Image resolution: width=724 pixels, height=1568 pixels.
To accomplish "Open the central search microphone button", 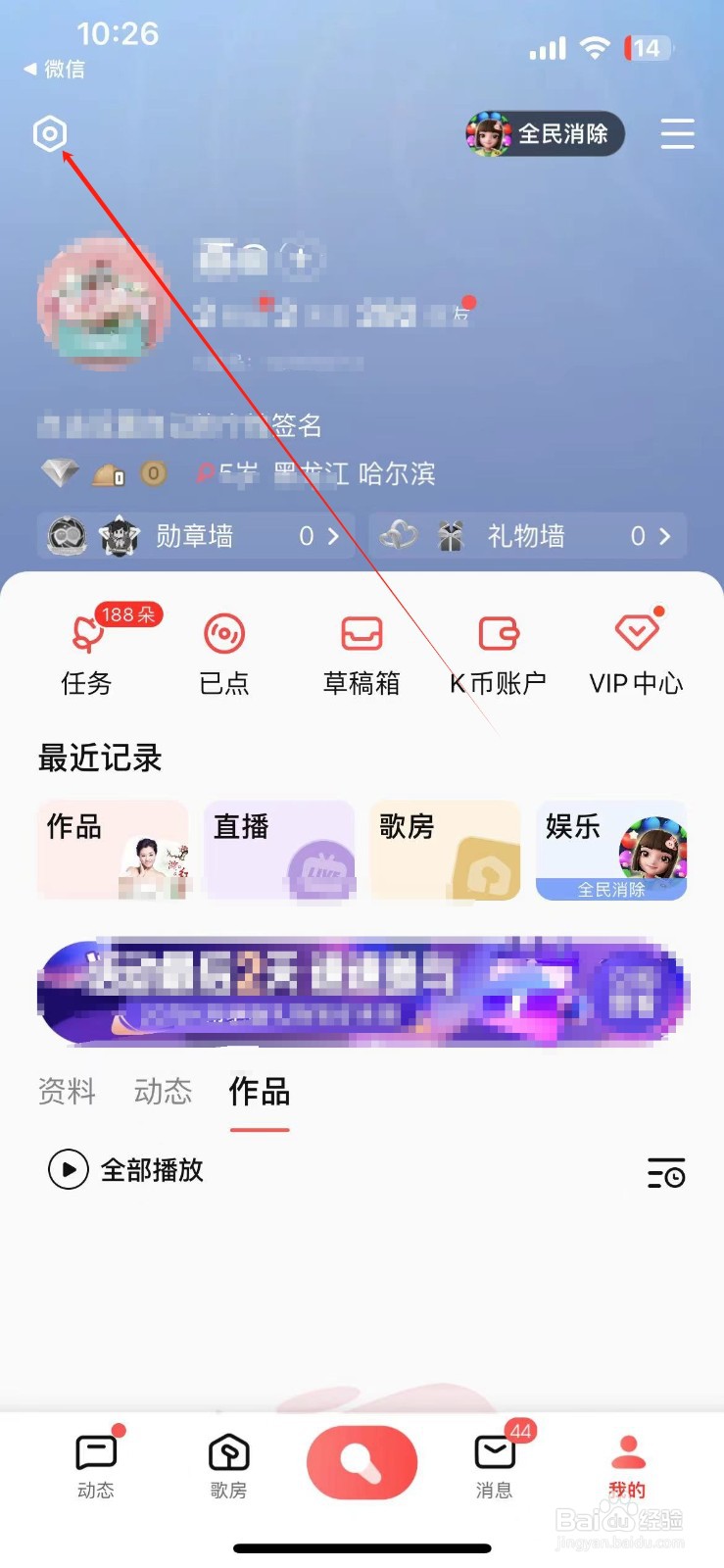I will [362, 1462].
